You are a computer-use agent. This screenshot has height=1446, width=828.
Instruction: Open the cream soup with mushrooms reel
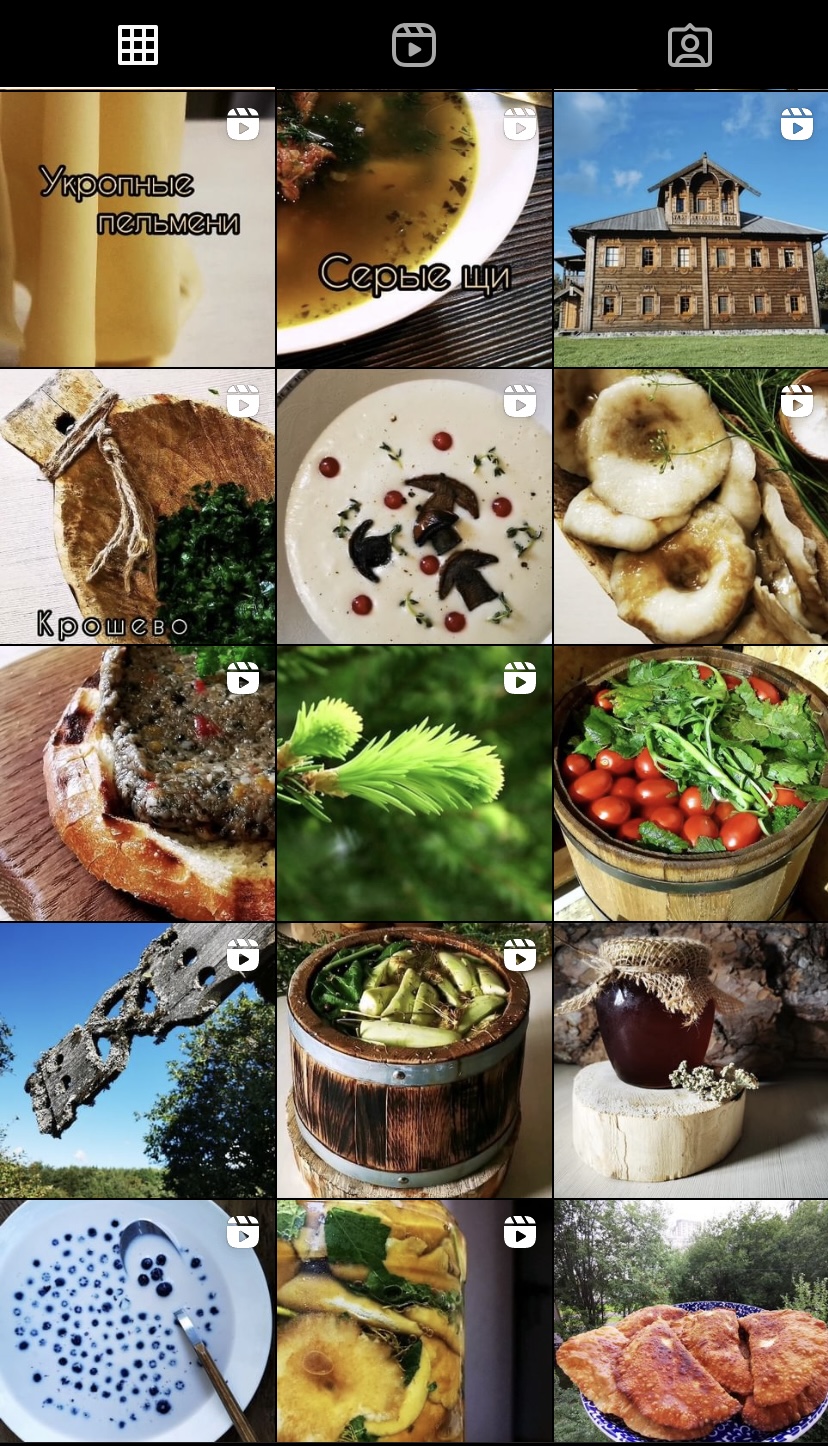pyautogui.click(x=414, y=506)
